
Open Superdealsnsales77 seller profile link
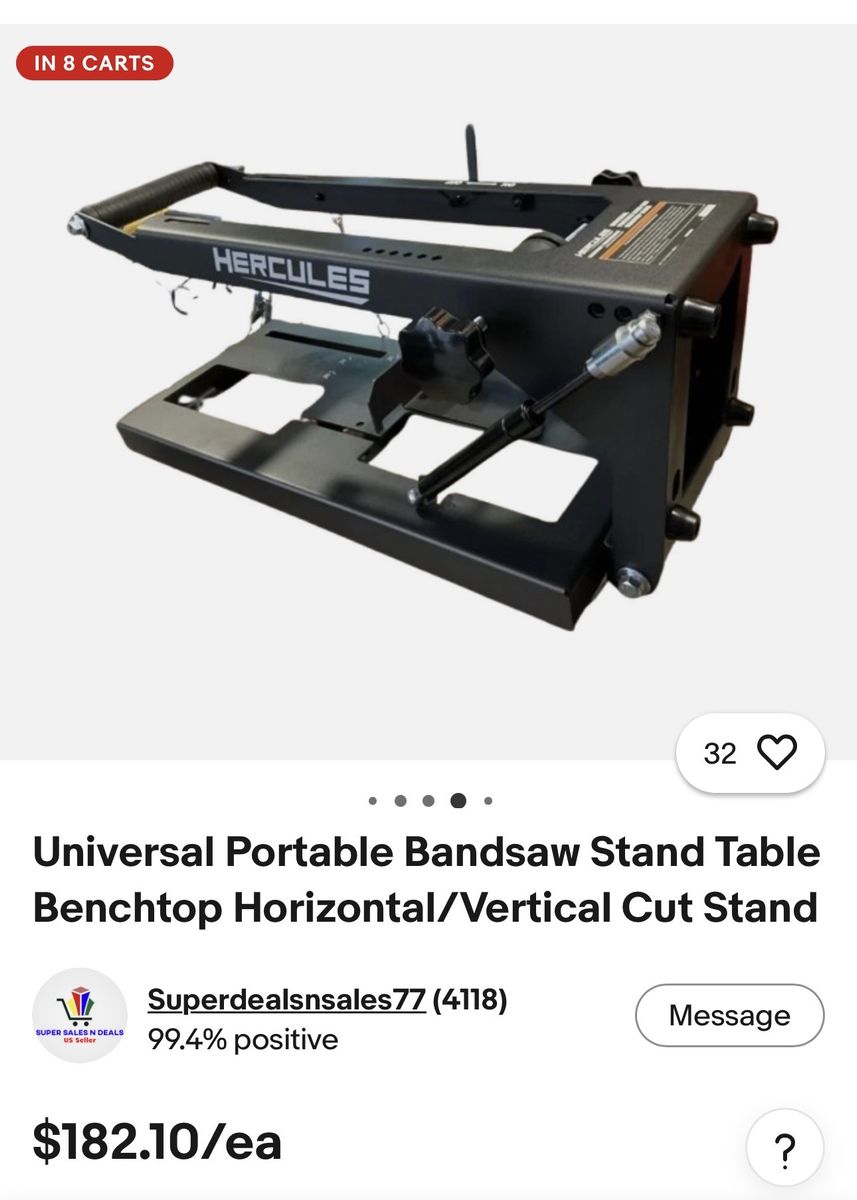click(x=286, y=999)
